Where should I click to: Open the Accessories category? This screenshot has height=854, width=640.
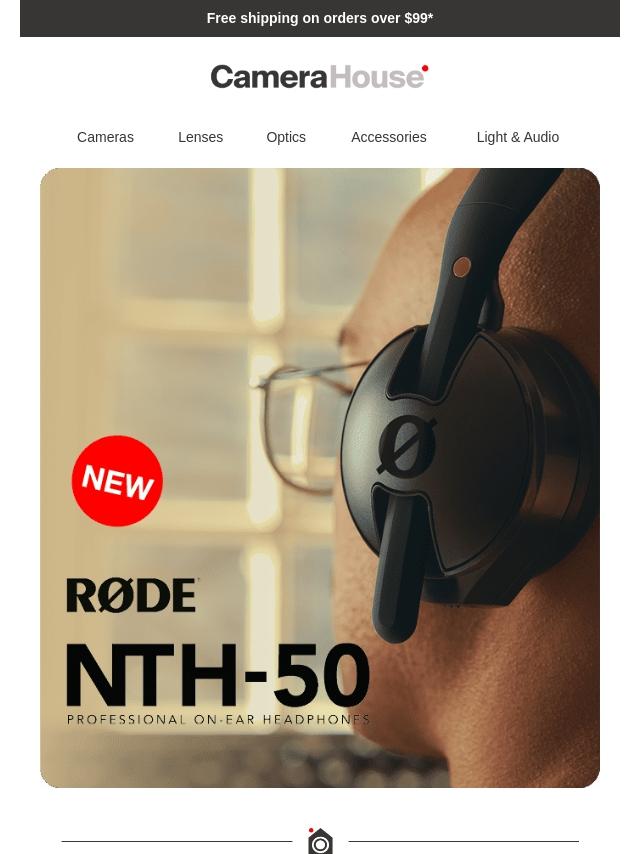click(x=388, y=137)
